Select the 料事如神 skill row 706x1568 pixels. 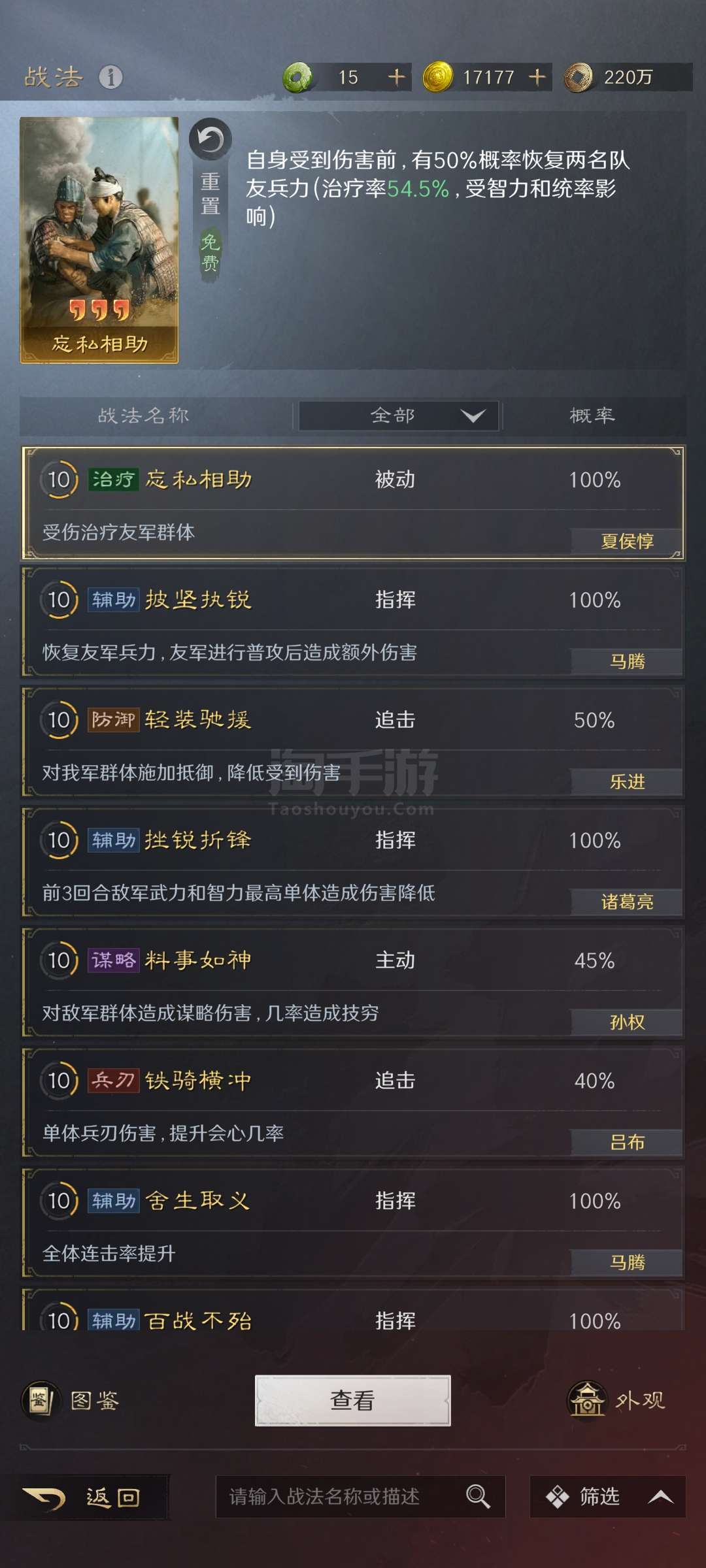click(353, 983)
